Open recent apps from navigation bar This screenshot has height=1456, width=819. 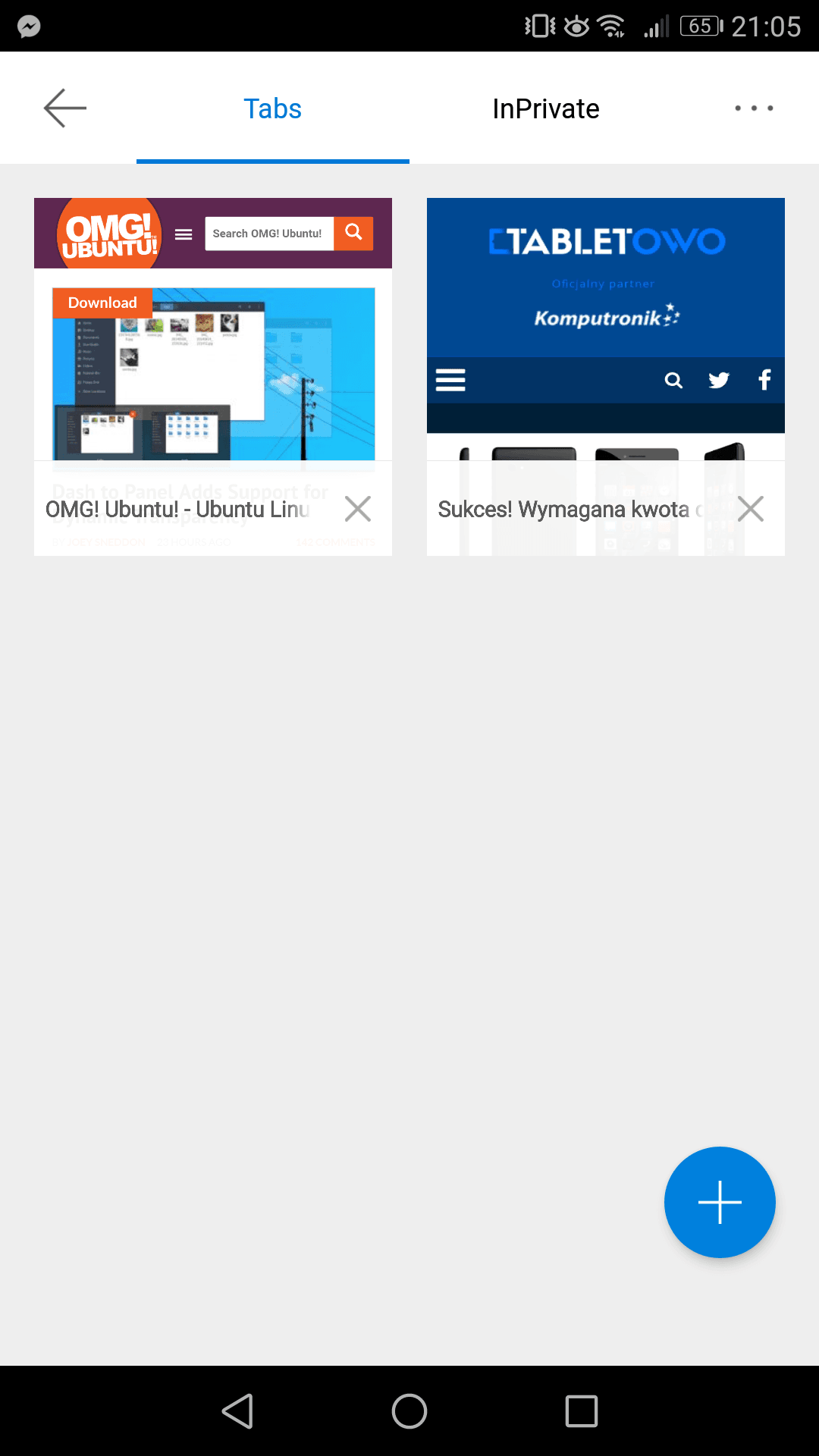tap(582, 1411)
